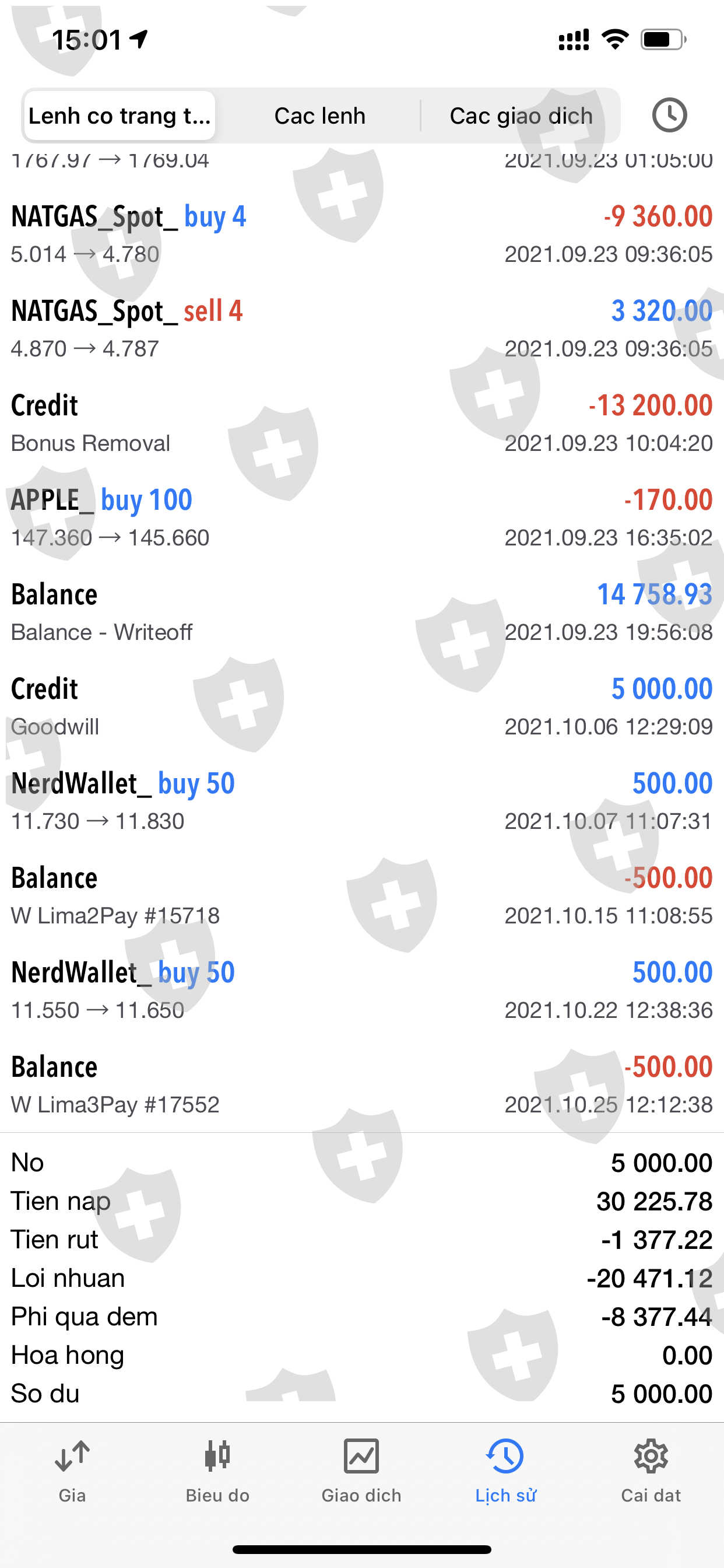Switch to the Cac giao dich segment
This screenshot has height=1568, width=724.
click(x=521, y=116)
